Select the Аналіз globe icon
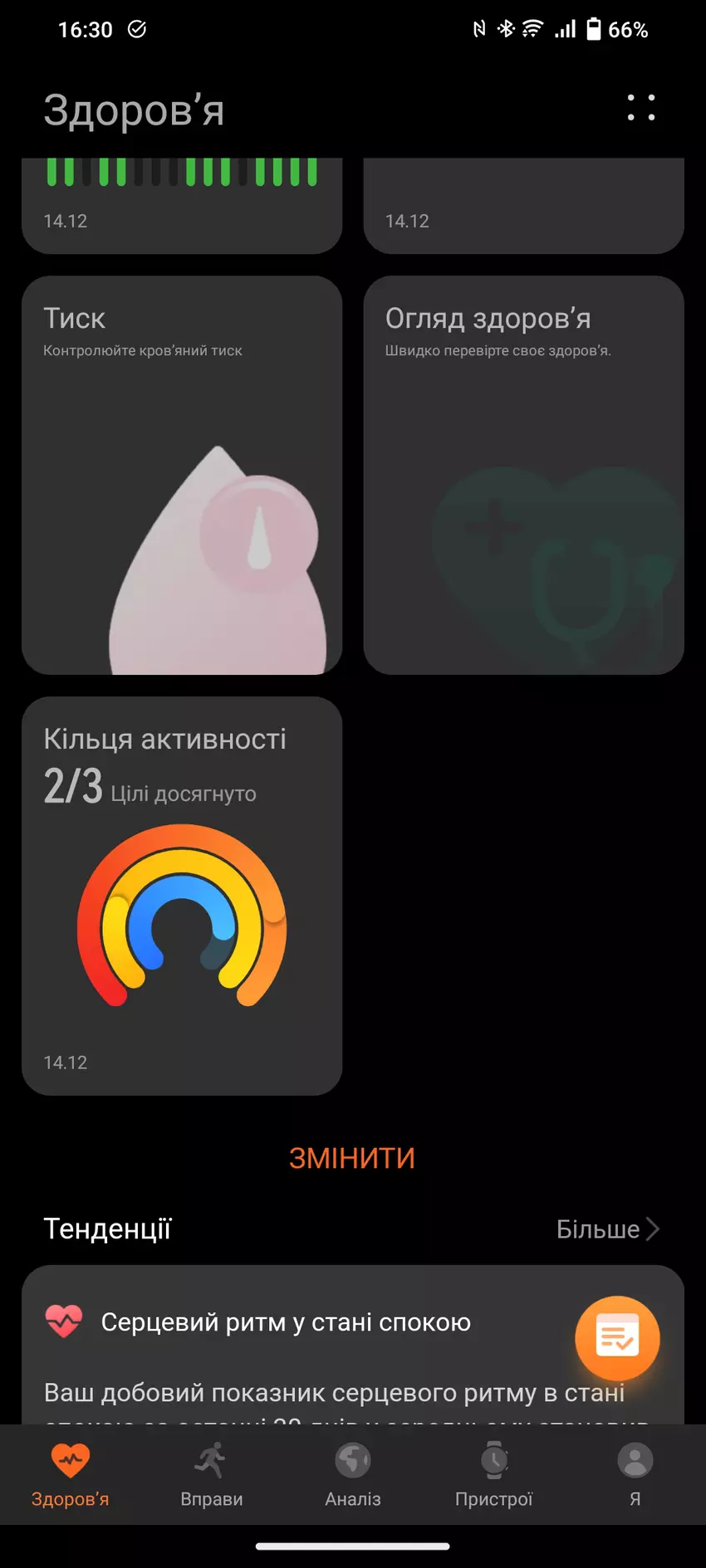Image resolution: width=706 pixels, height=1568 pixels. click(352, 1460)
